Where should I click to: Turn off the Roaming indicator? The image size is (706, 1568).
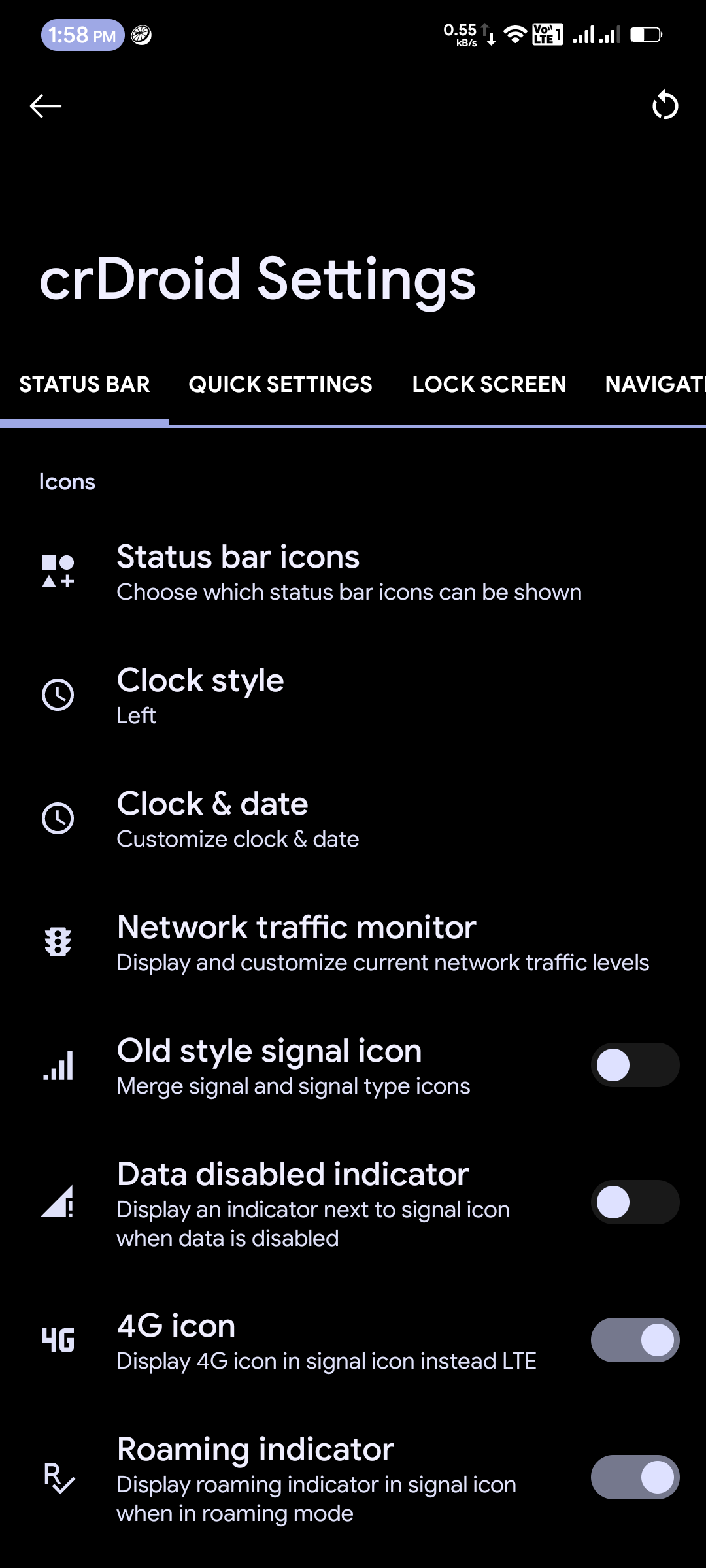[635, 1477]
